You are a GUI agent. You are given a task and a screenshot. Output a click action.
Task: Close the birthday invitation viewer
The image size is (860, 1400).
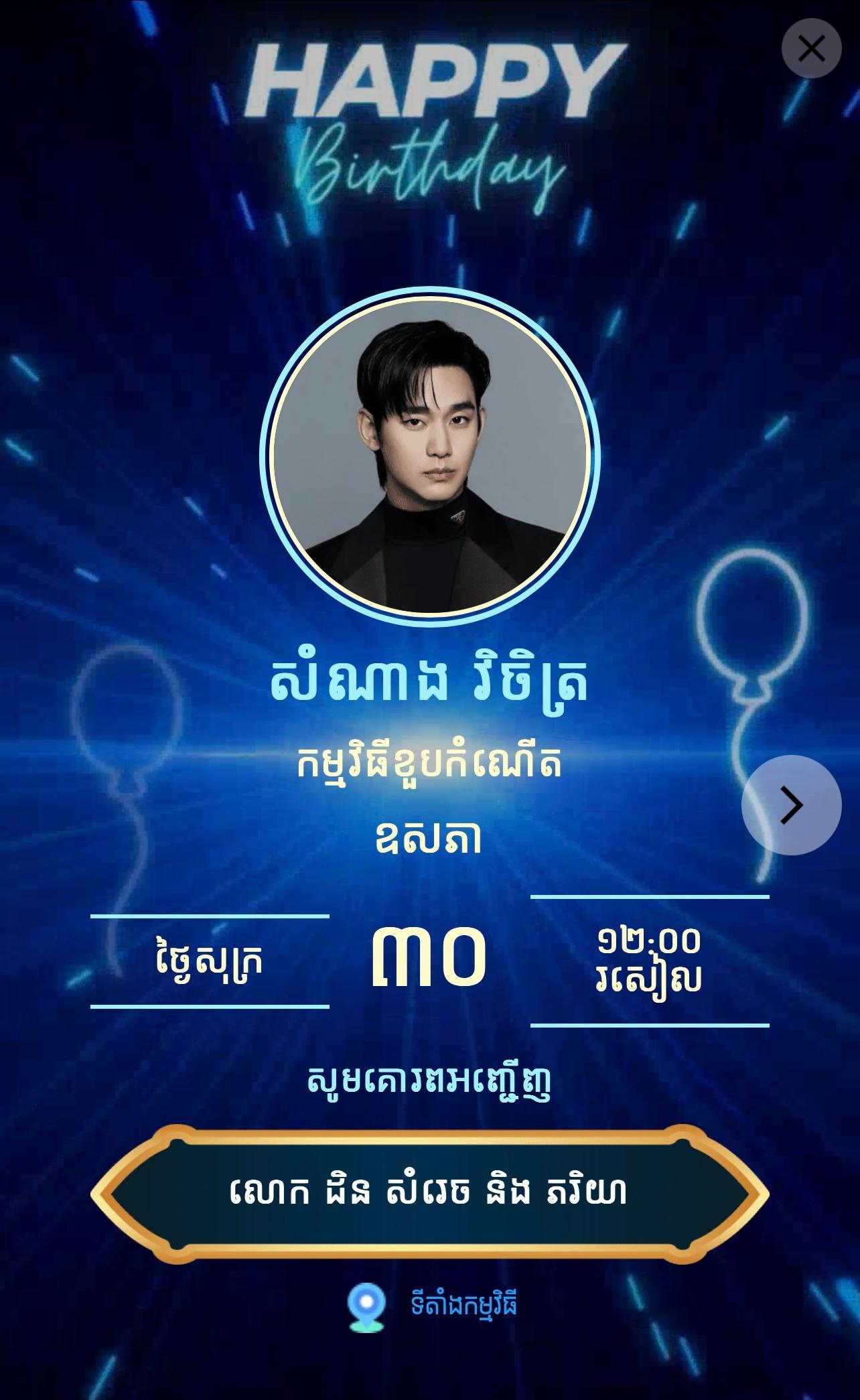point(811,49)
